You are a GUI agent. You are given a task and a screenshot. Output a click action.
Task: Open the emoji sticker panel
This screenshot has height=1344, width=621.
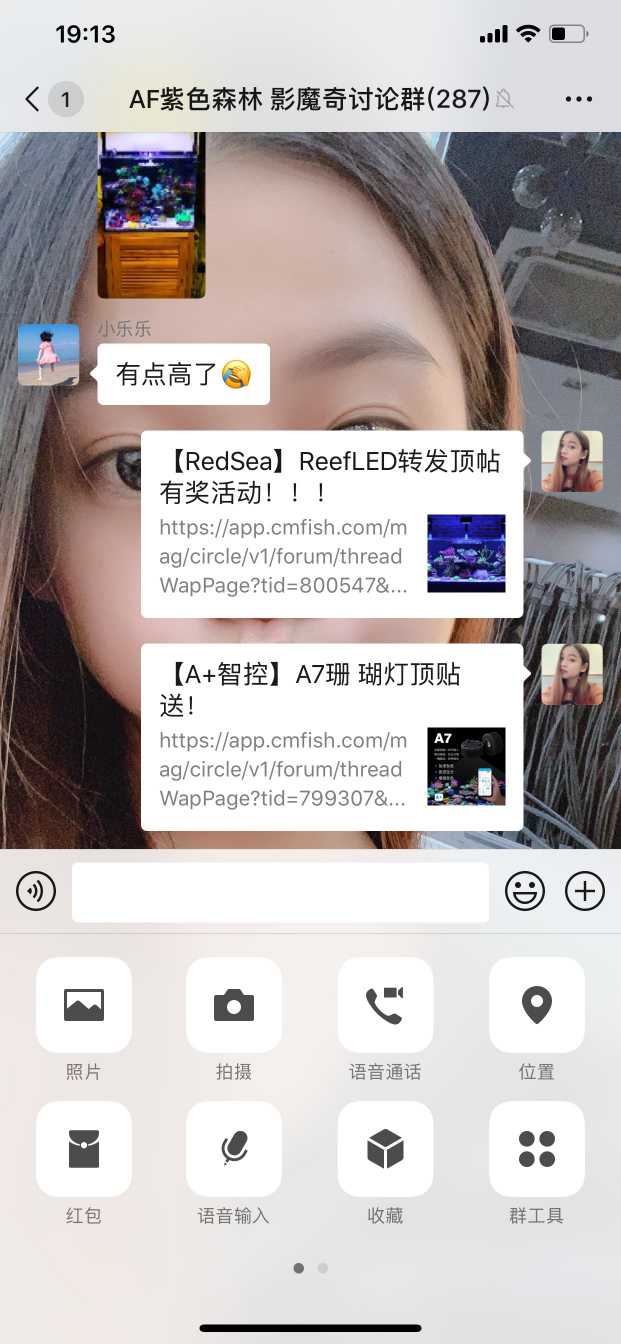[525, 891]
